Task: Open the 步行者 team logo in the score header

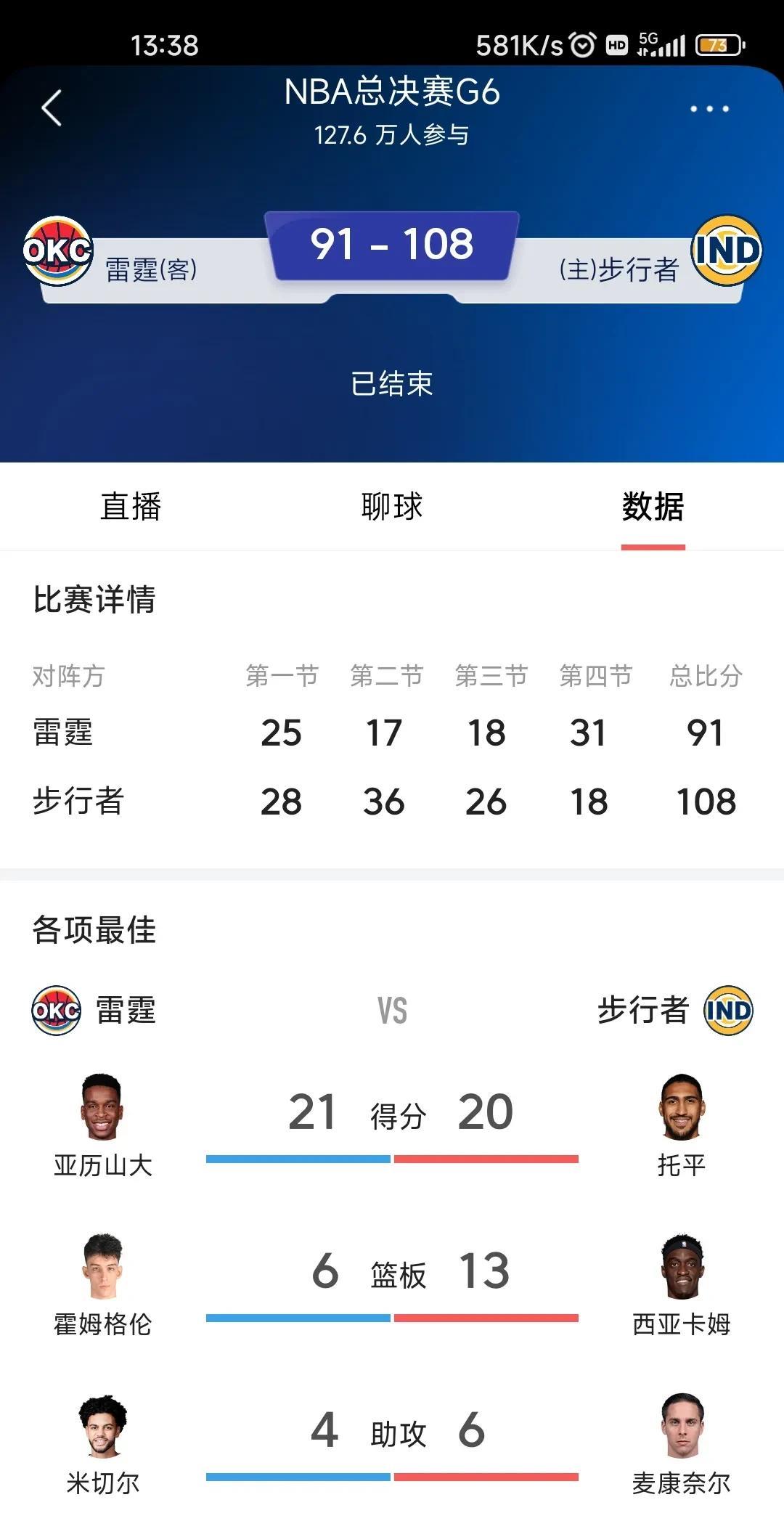Action: click(x=727, y=250)
